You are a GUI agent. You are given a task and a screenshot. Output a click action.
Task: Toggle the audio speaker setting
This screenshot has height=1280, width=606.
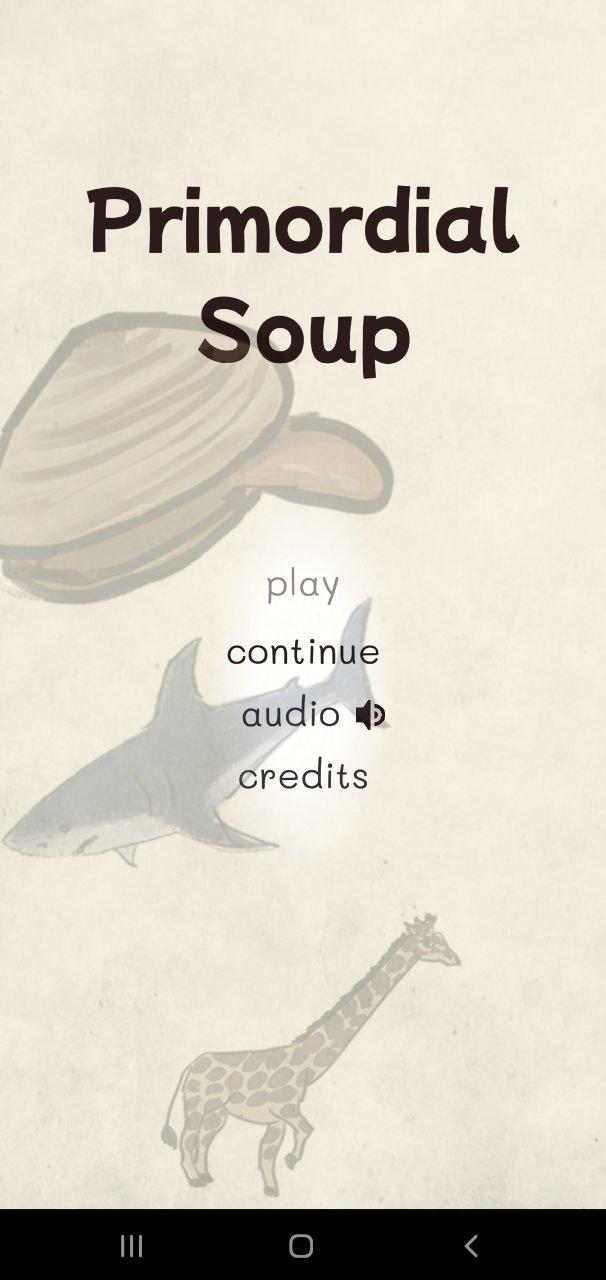370,714
